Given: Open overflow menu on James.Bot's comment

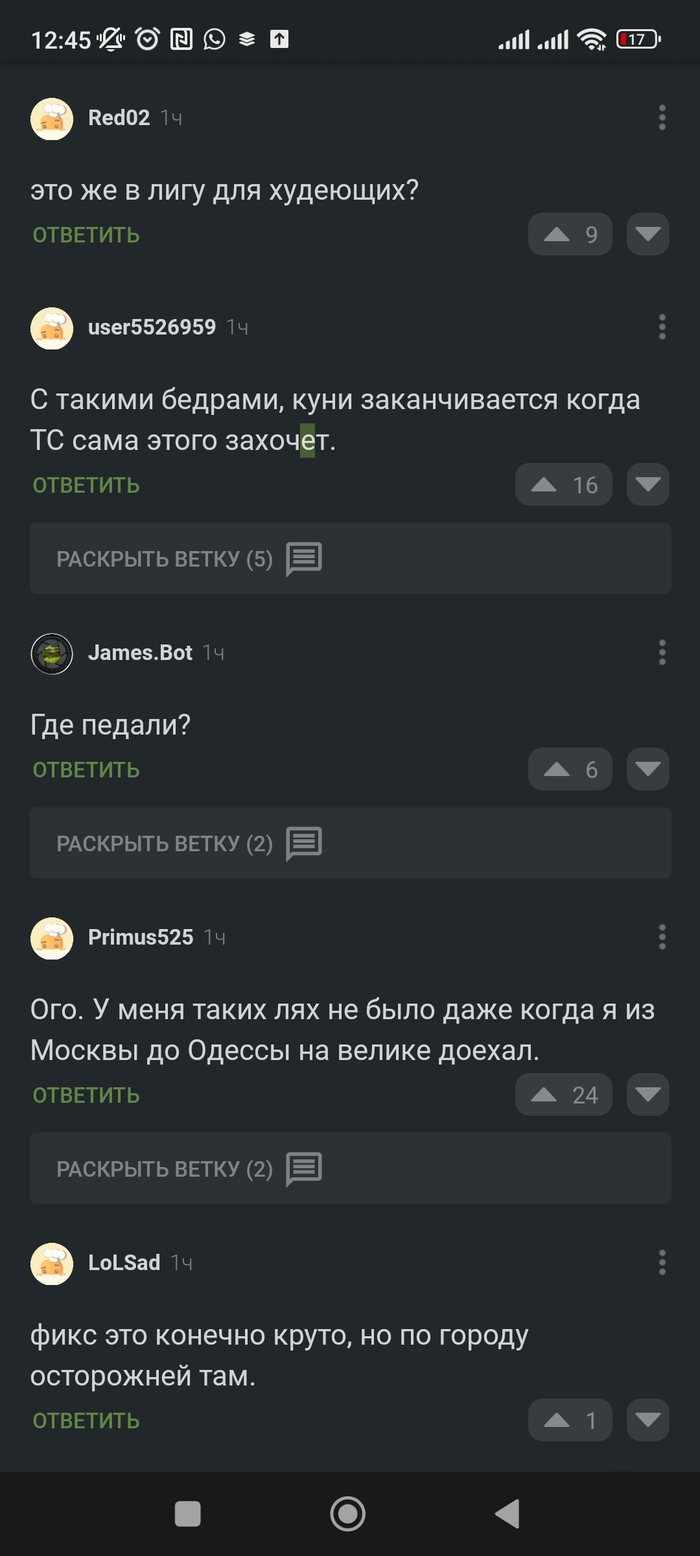Looking at the screenshot, I should coord(662,653).
